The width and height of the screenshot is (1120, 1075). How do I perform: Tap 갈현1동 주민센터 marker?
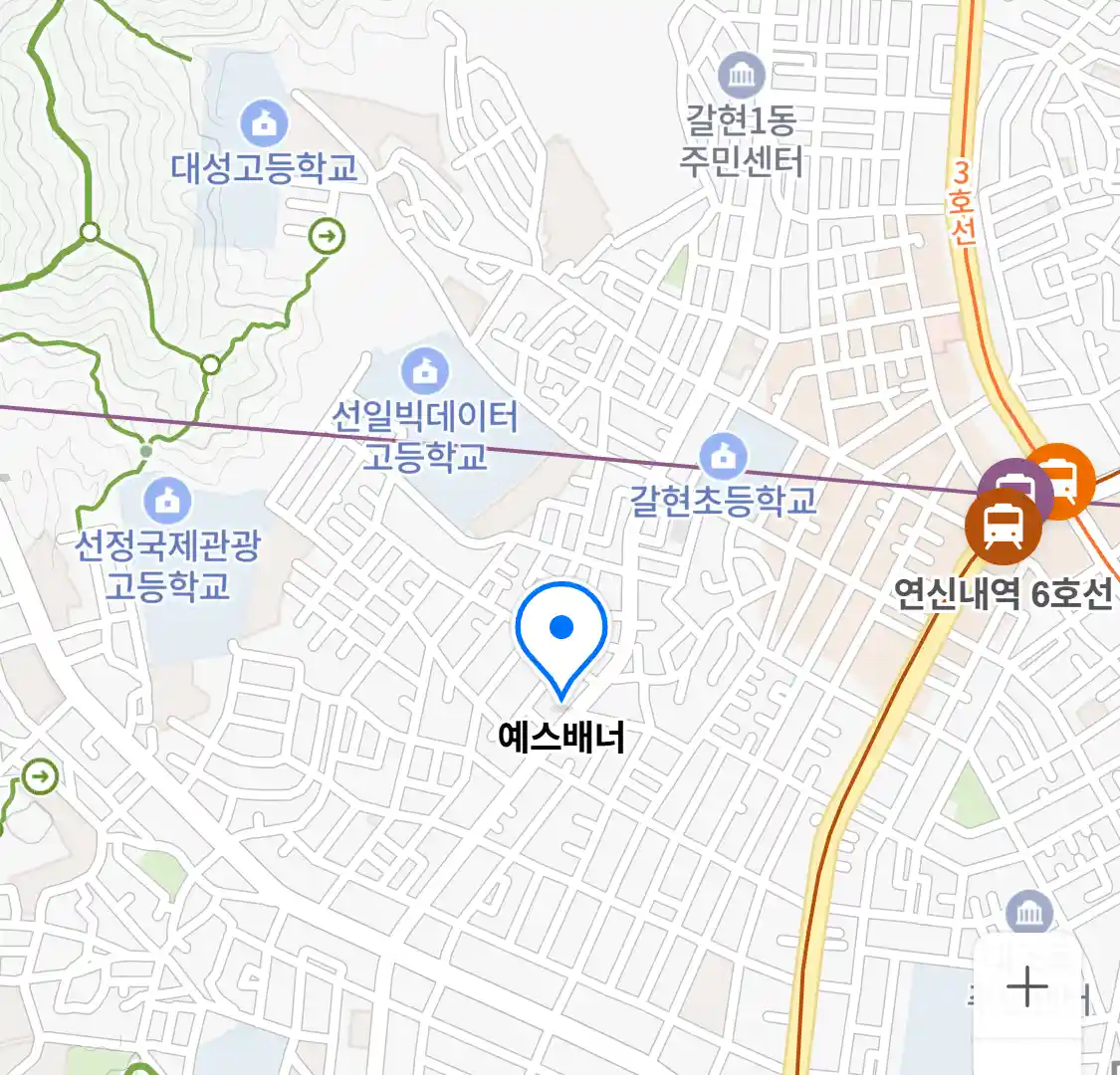click(742, 76)
